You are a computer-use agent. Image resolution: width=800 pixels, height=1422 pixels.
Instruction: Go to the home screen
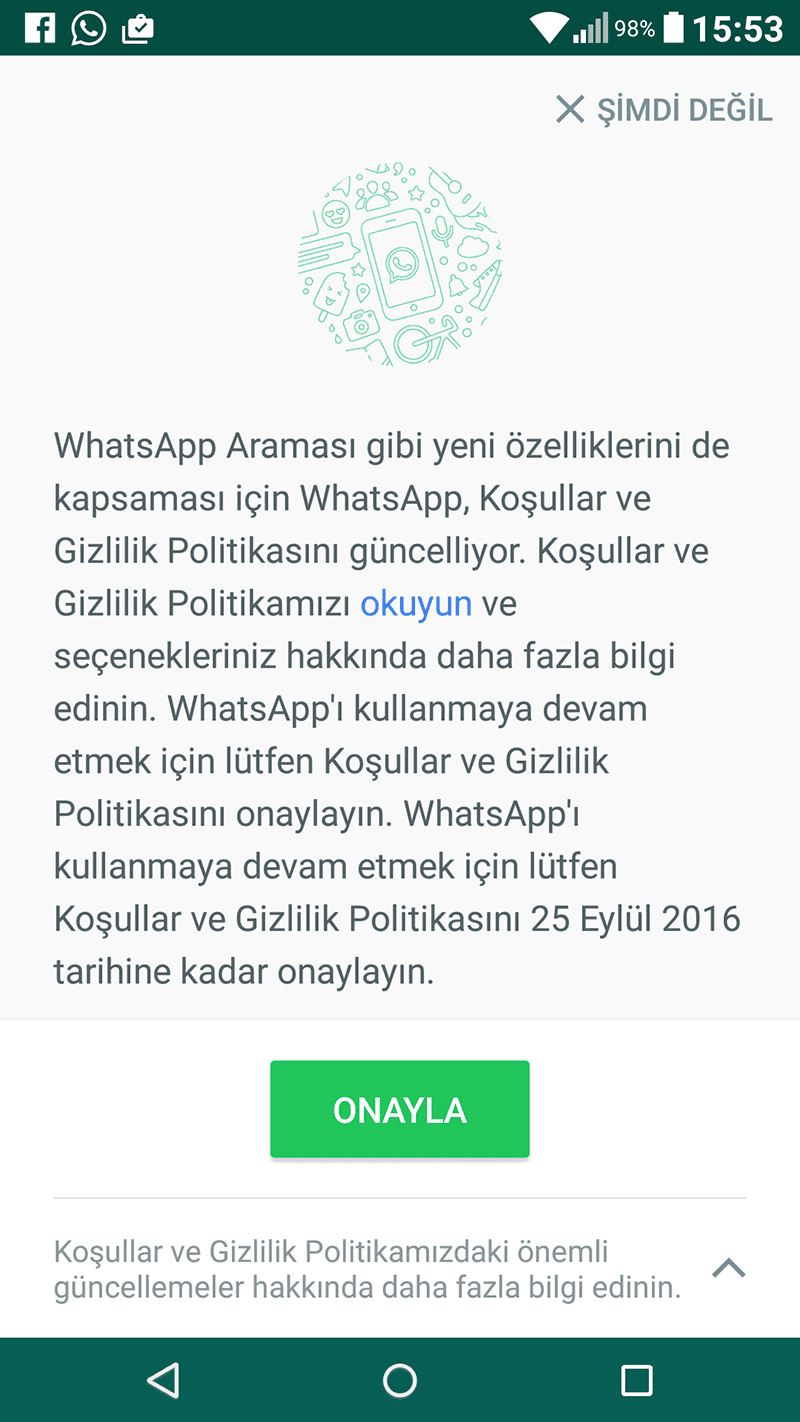(x=400, y=1380)
